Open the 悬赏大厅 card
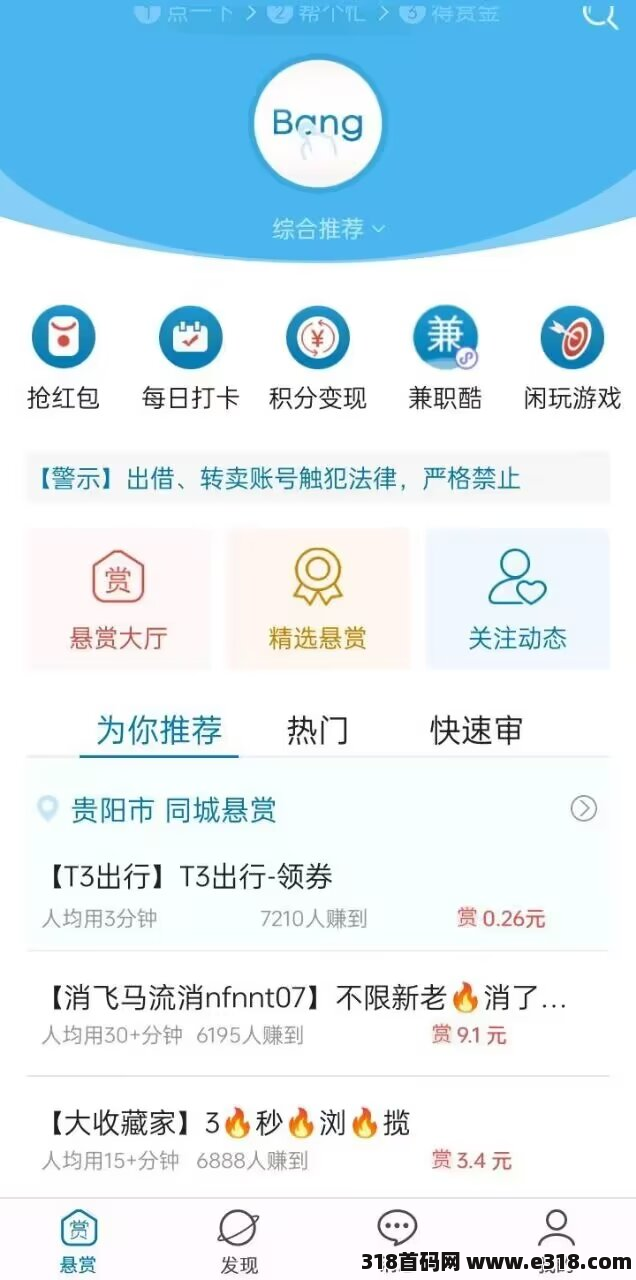Screen dimensions: 636x1280 pos(118,599)
